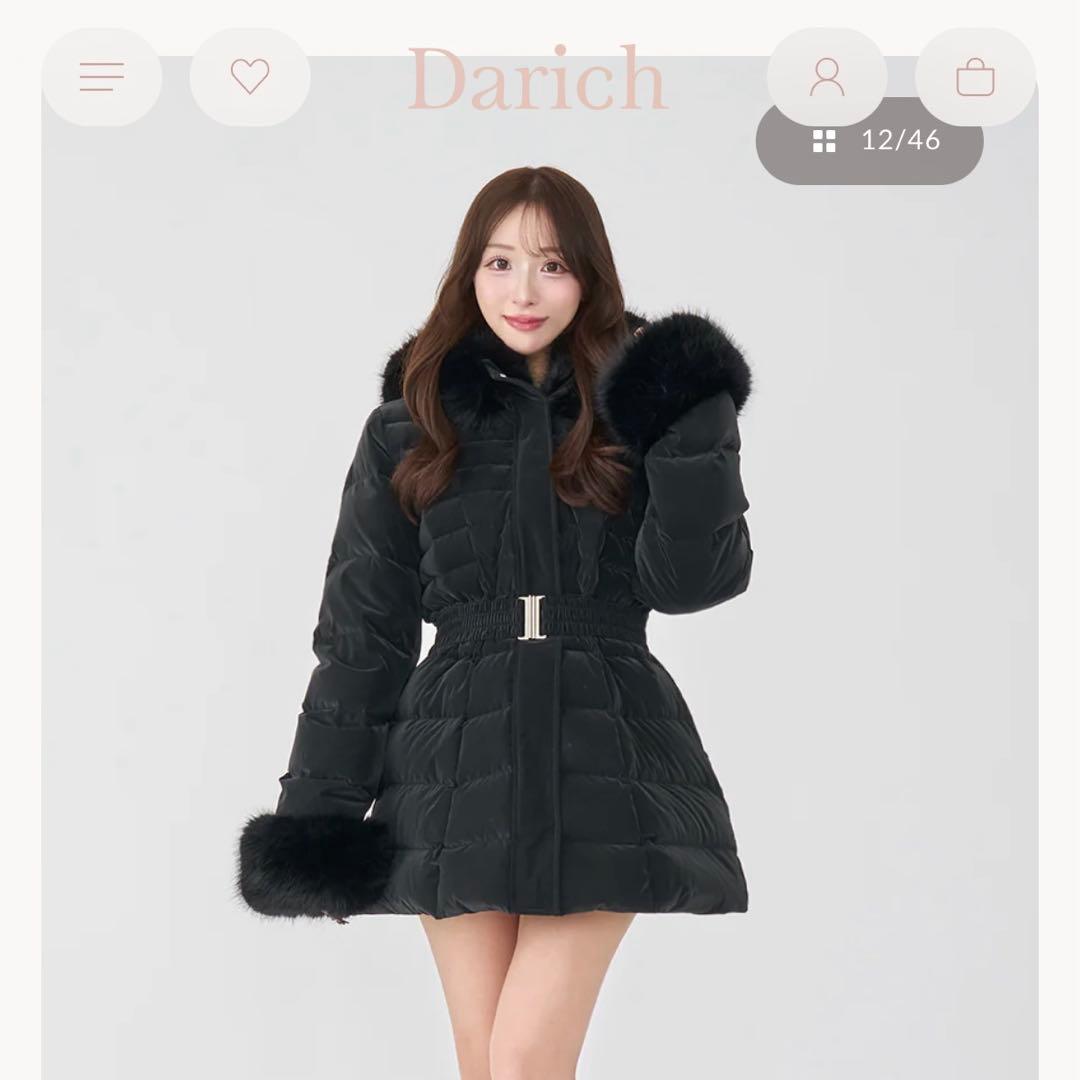1080x1080 pixels.
Task: Open the hamburger menu
Action: point(102,77)
